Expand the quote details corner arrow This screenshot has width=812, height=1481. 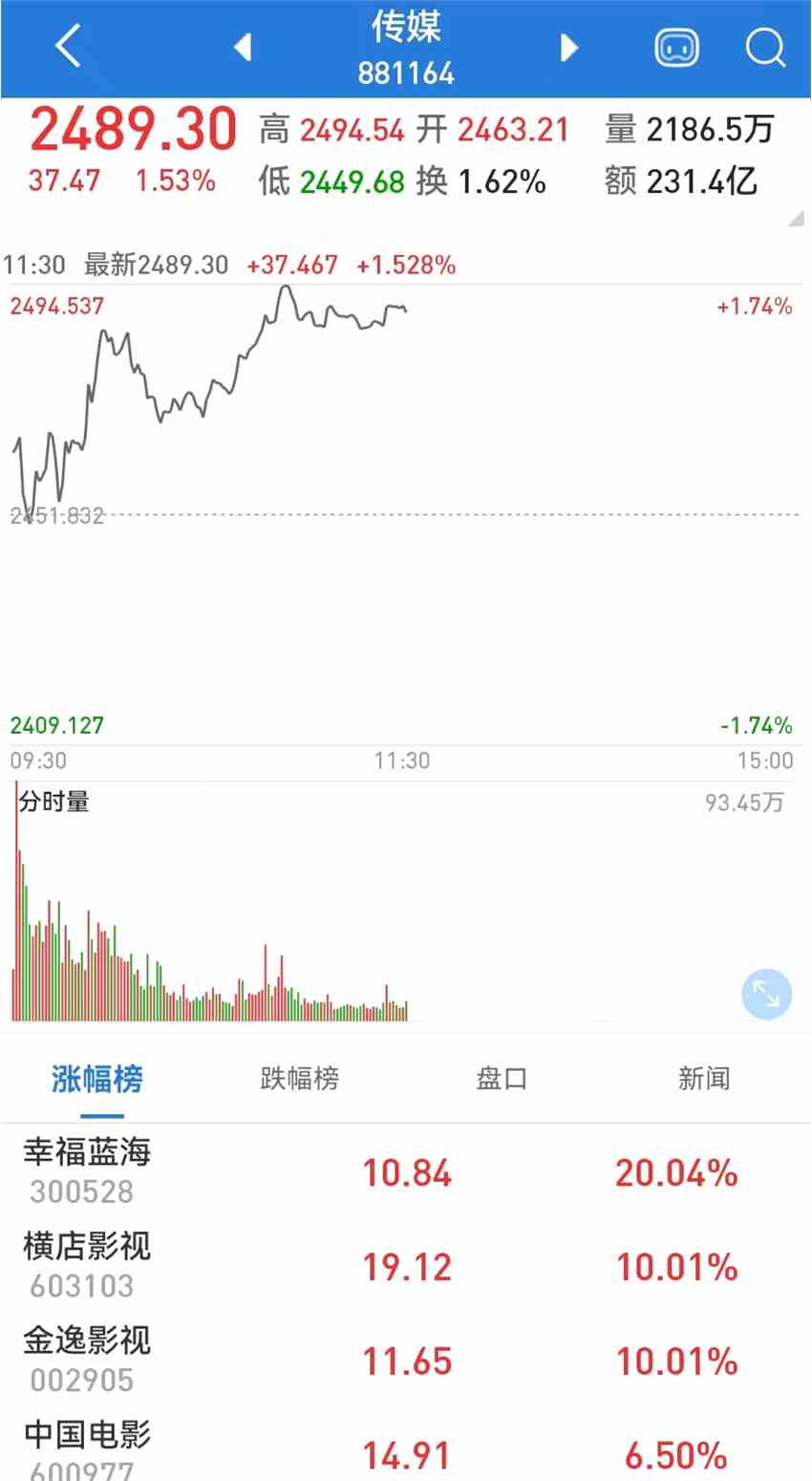pos(795,219)
